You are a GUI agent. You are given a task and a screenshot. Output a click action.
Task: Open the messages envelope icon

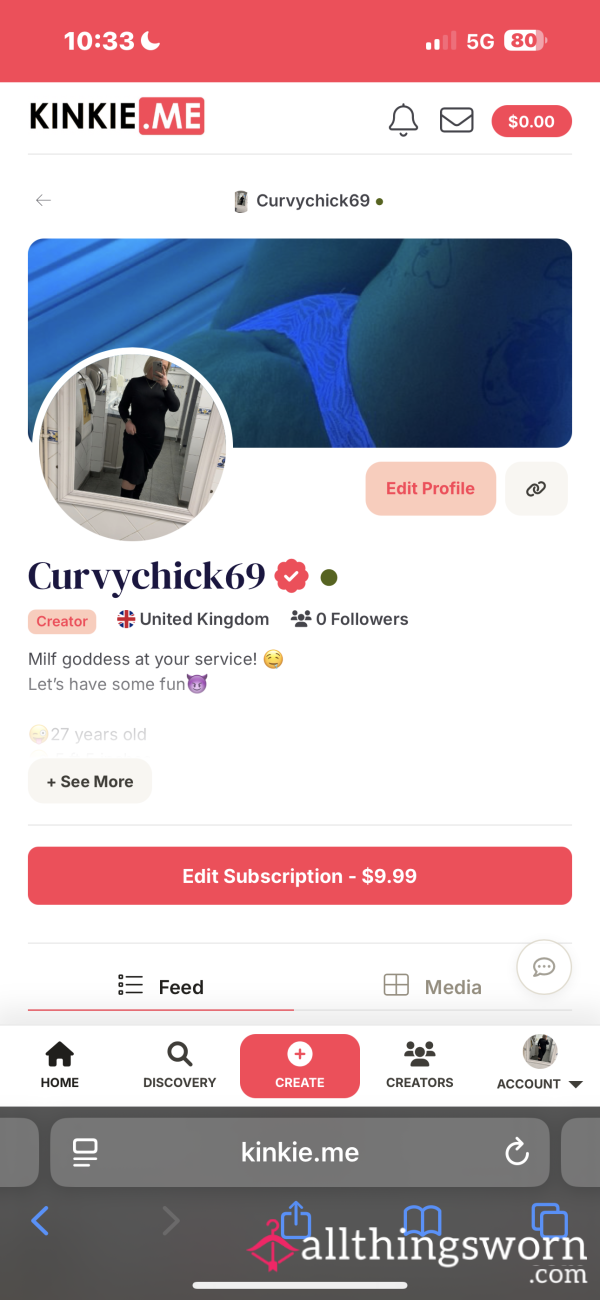point(457,121)
